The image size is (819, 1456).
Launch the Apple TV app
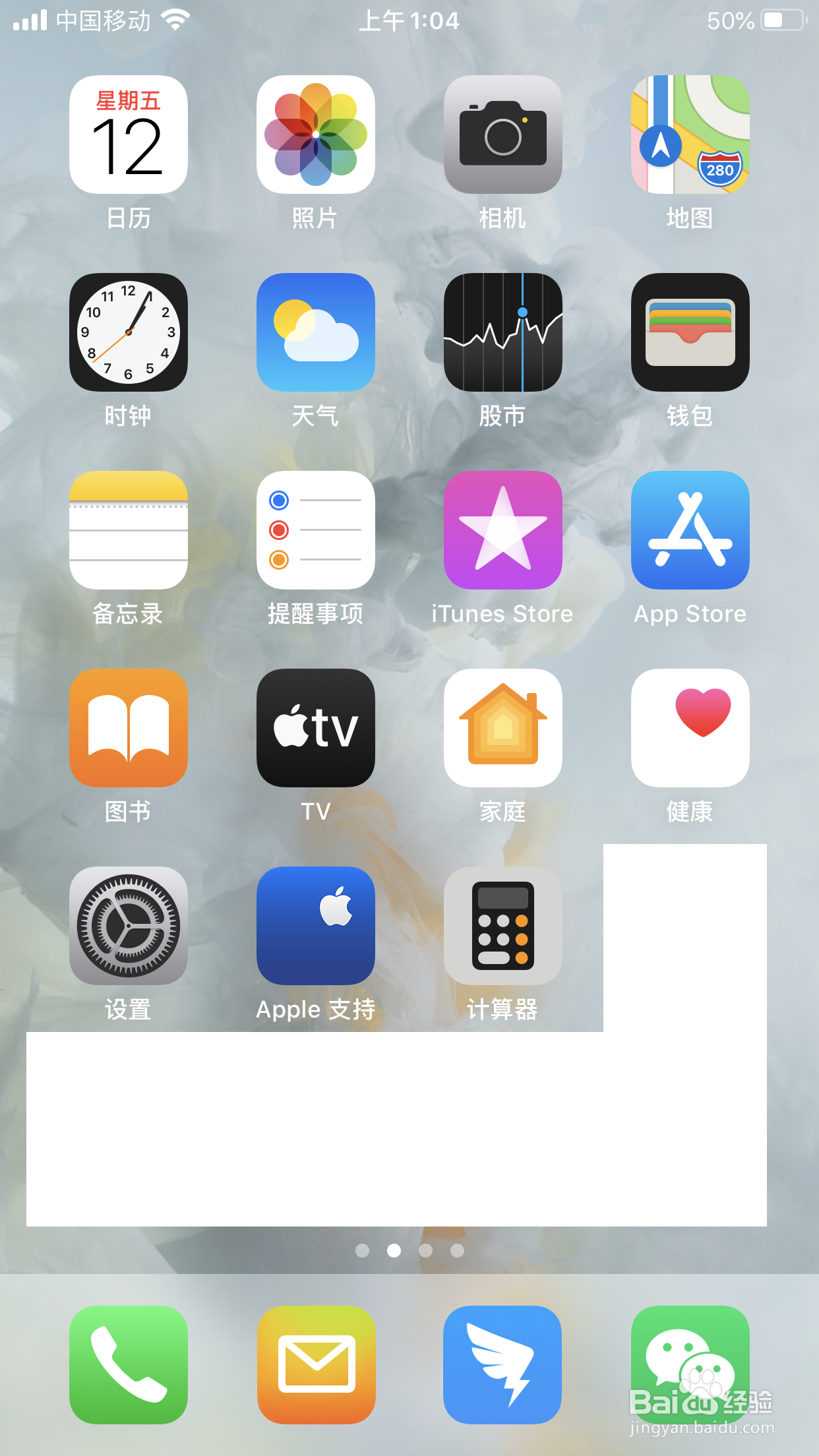(315, 727)
